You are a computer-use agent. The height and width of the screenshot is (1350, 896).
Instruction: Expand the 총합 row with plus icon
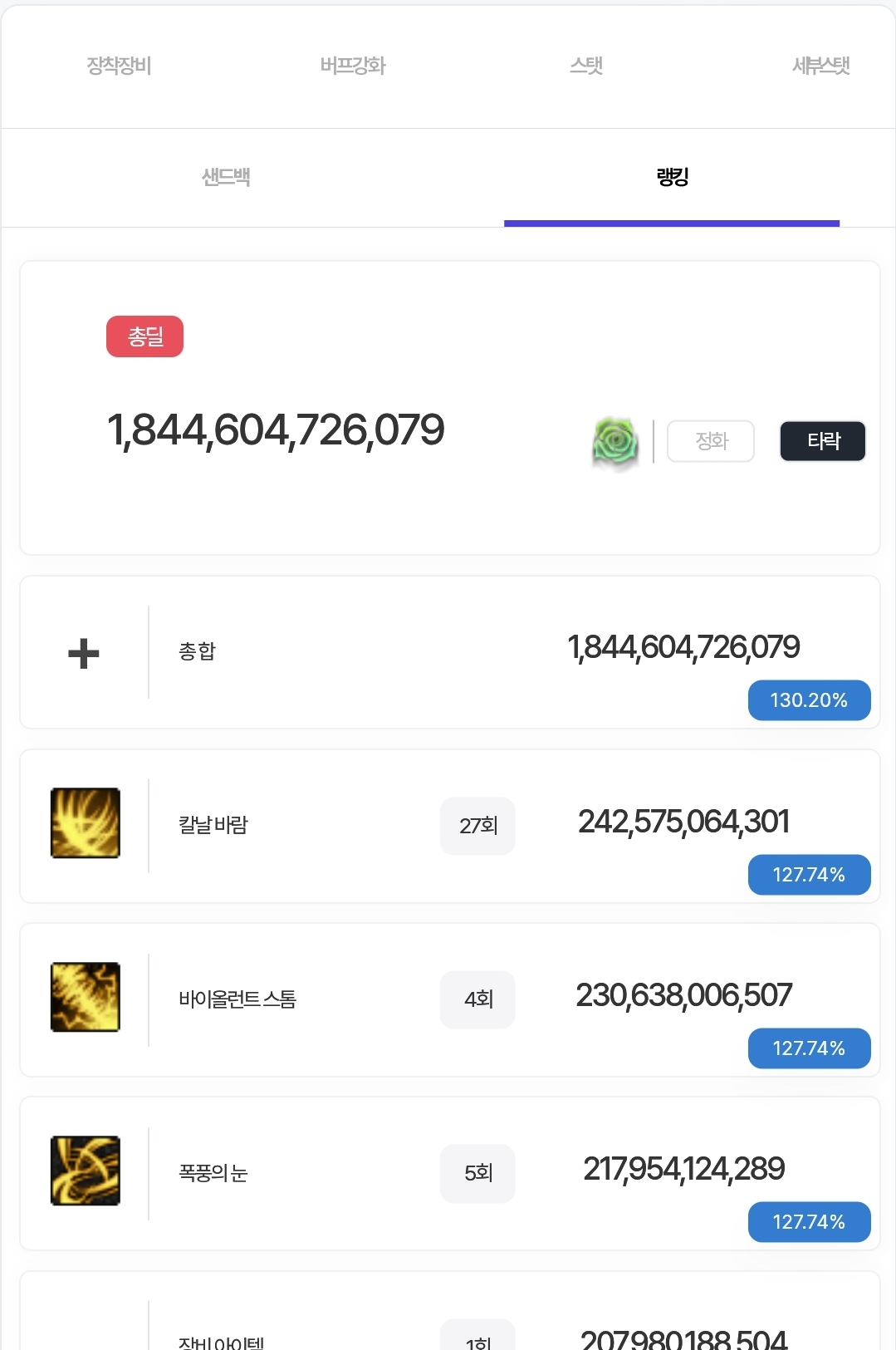[84, 653]
